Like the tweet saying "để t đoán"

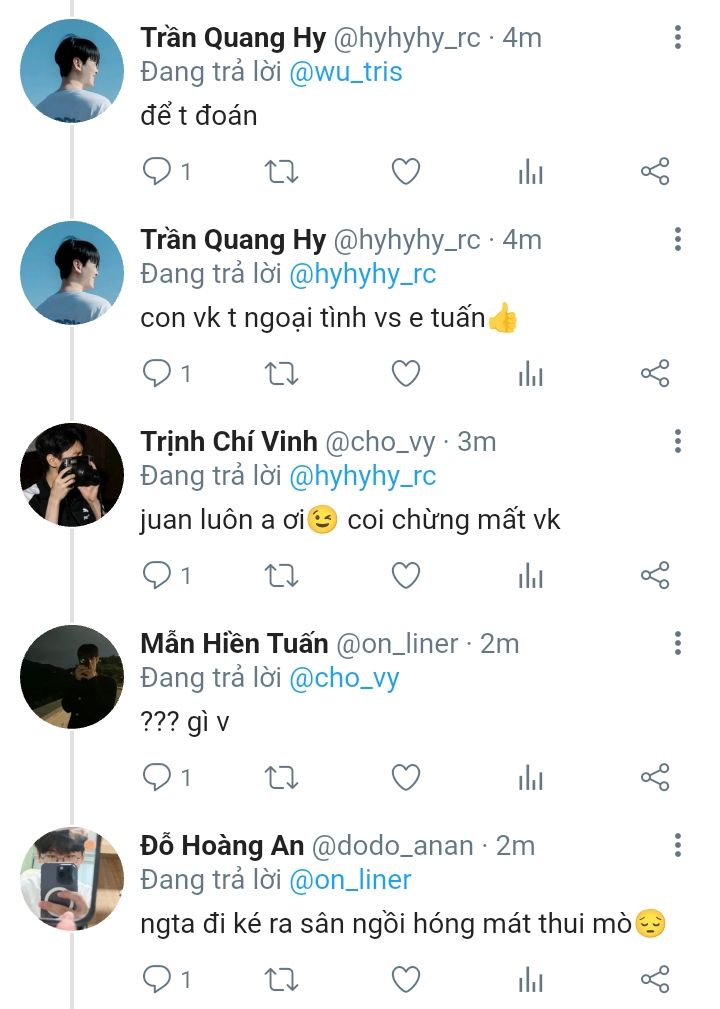tap(405, 172)
